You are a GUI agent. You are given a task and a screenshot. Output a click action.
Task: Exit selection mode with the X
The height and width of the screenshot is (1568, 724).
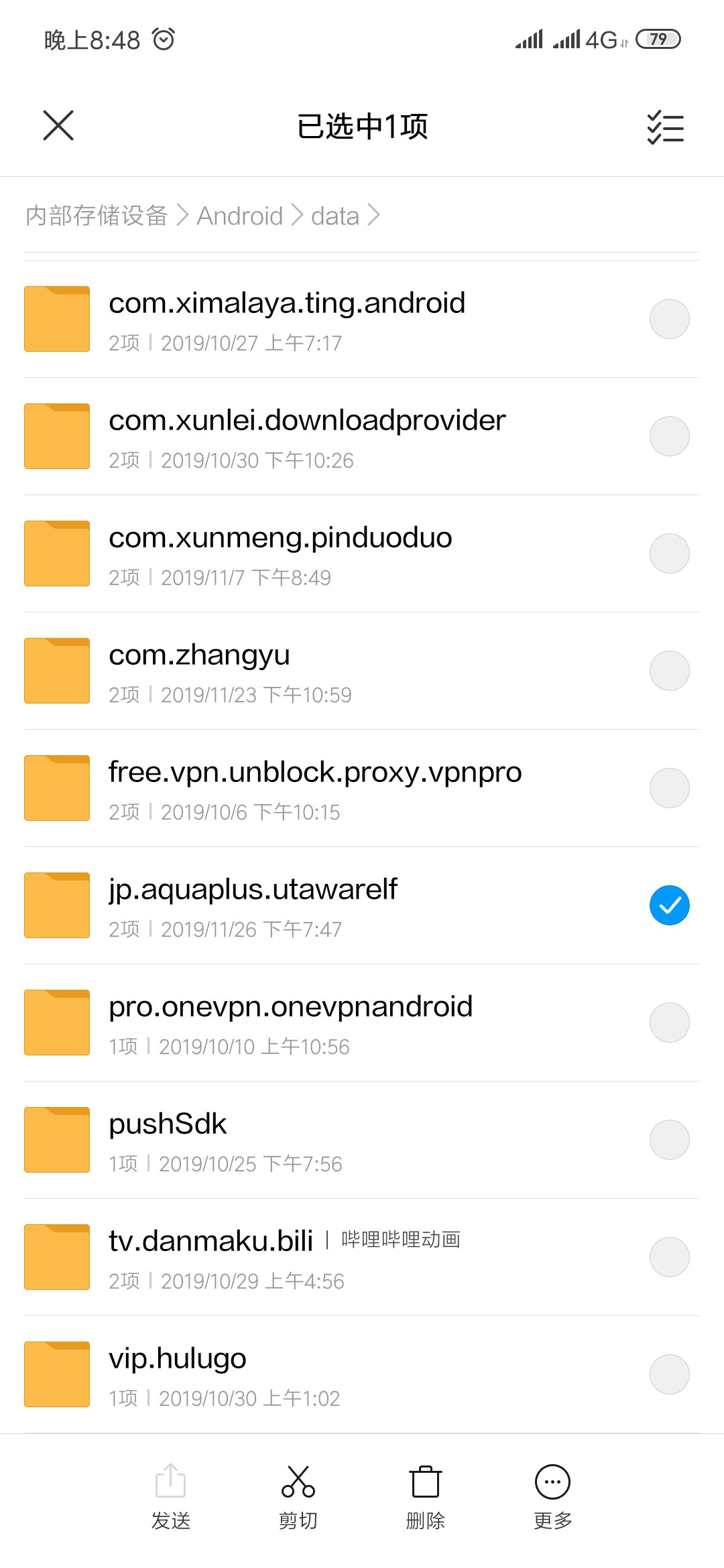click(57, 125)
